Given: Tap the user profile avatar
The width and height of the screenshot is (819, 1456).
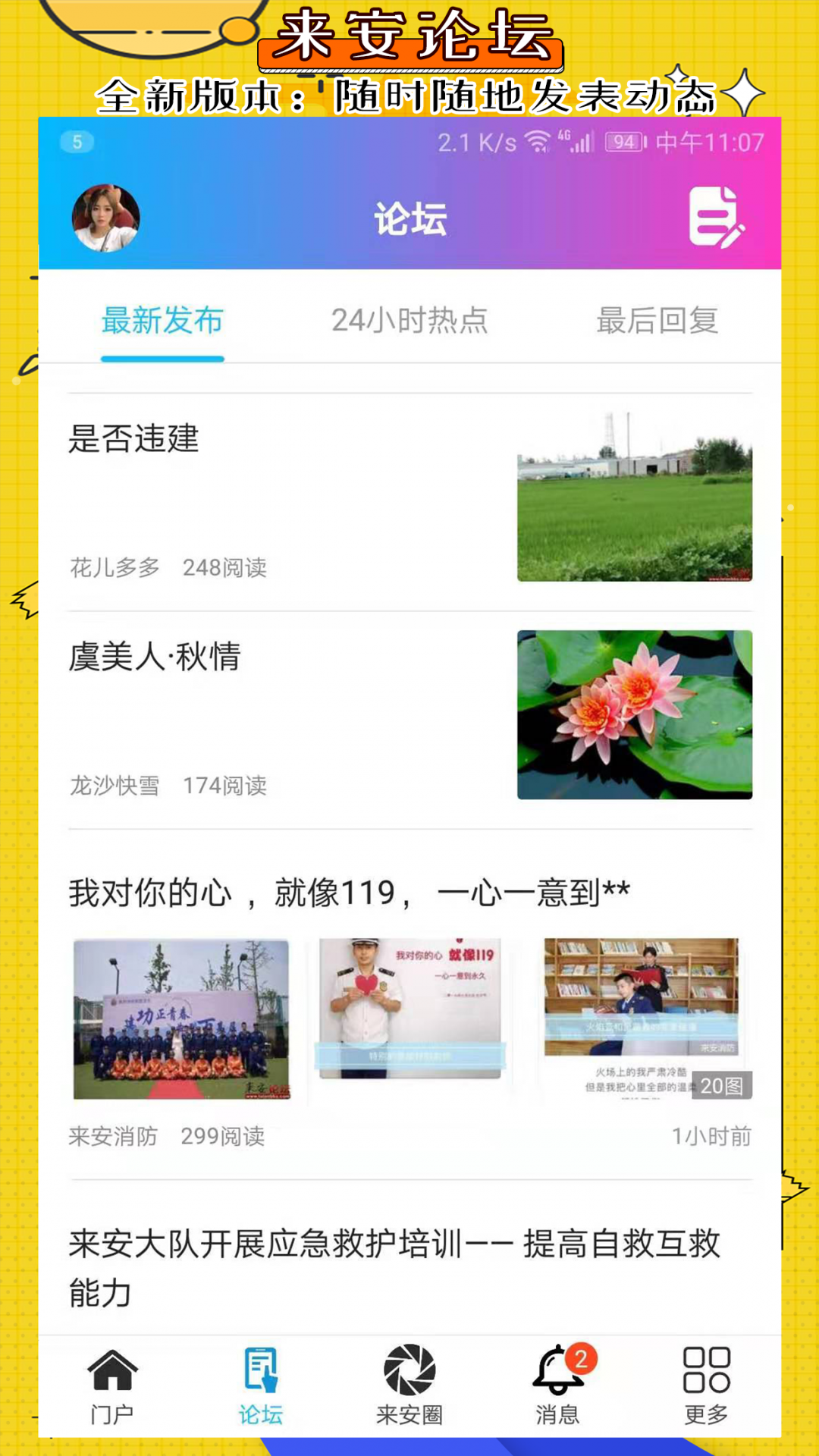Looking at the screenshot, I should coord(106,218).
